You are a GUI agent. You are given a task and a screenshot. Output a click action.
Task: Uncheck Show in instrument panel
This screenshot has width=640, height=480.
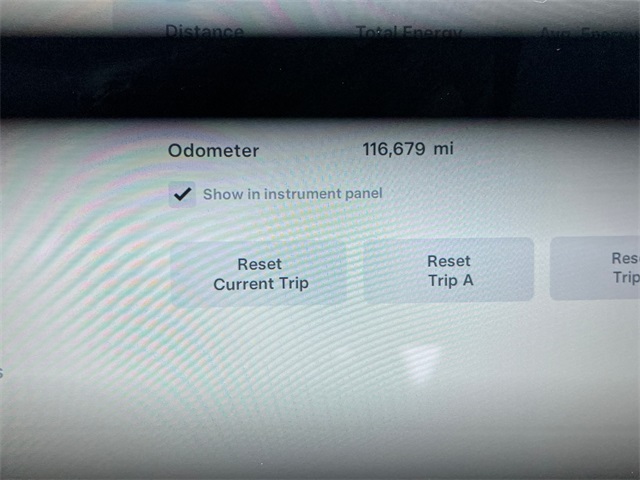pos(182,195)
